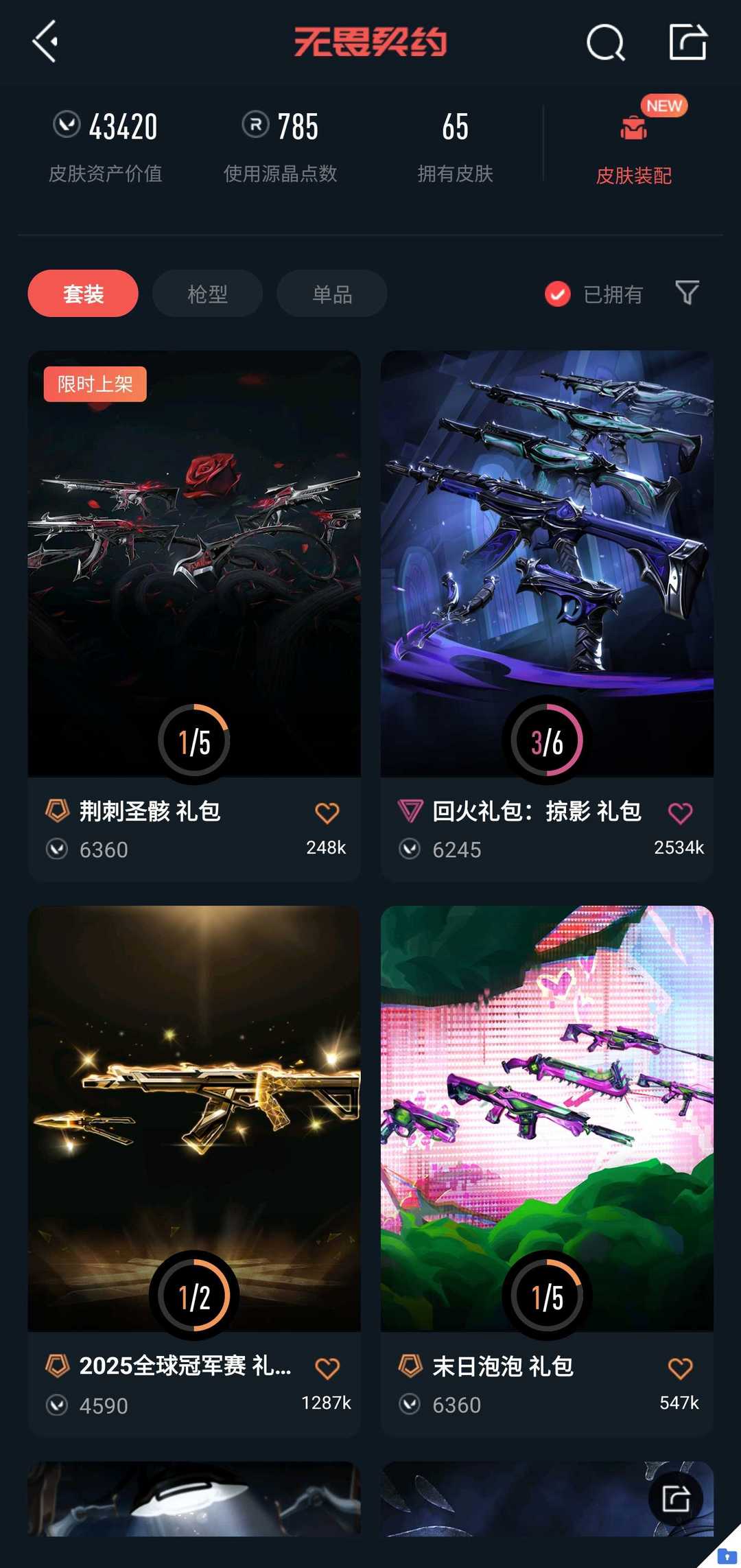Image resolution: width=741 pixels, height=1568 pixels.
Task: Open the 末日泡泡 礼包 card
Action: pos(547,1119)
